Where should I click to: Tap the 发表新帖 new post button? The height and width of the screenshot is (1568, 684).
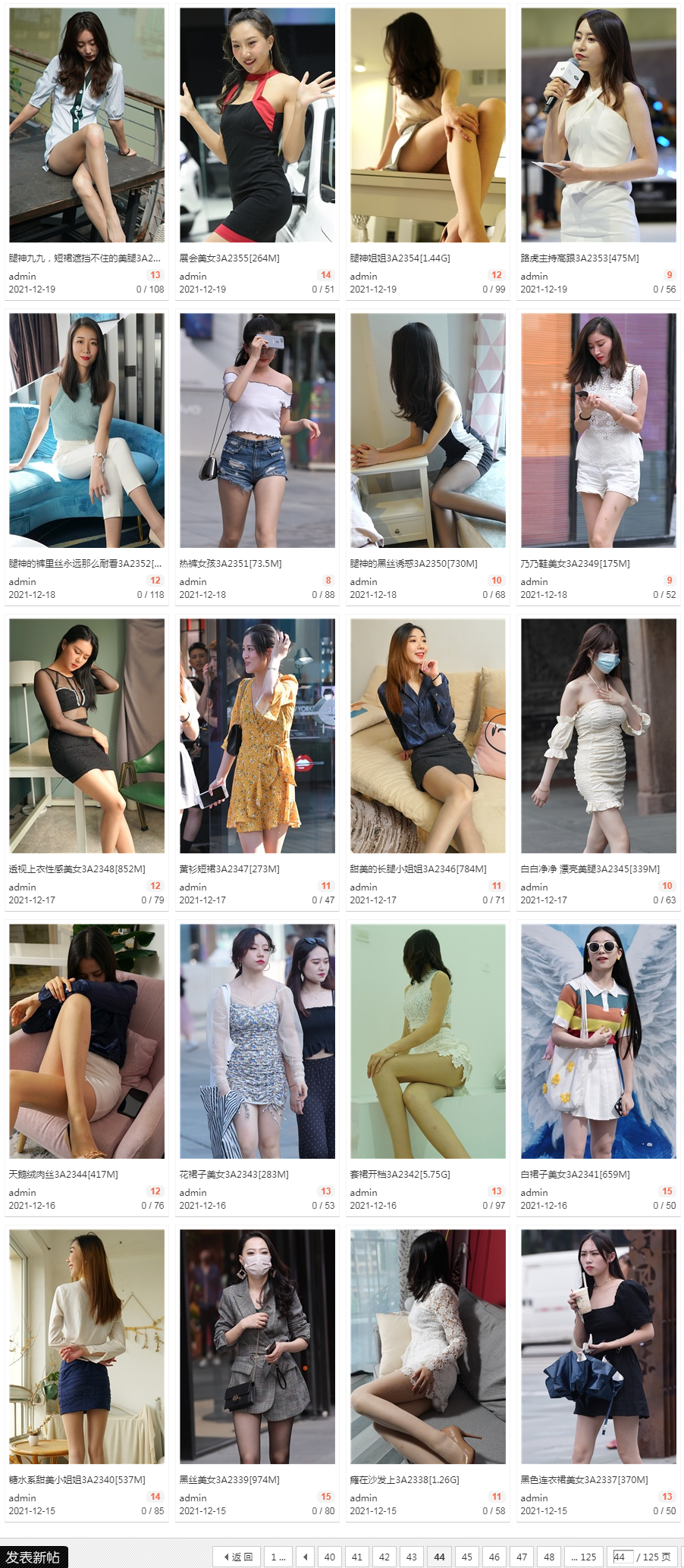coord(33,1557)
